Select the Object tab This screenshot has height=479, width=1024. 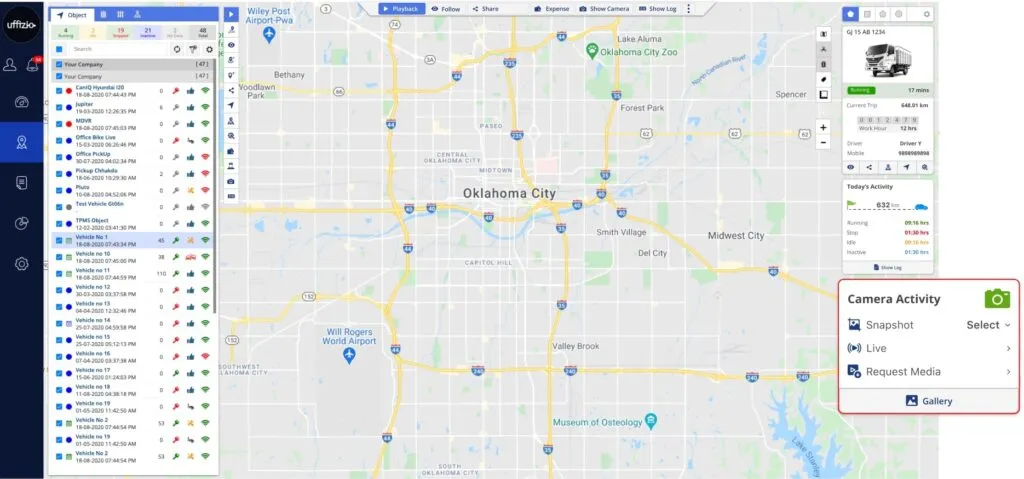coord(72,15)
